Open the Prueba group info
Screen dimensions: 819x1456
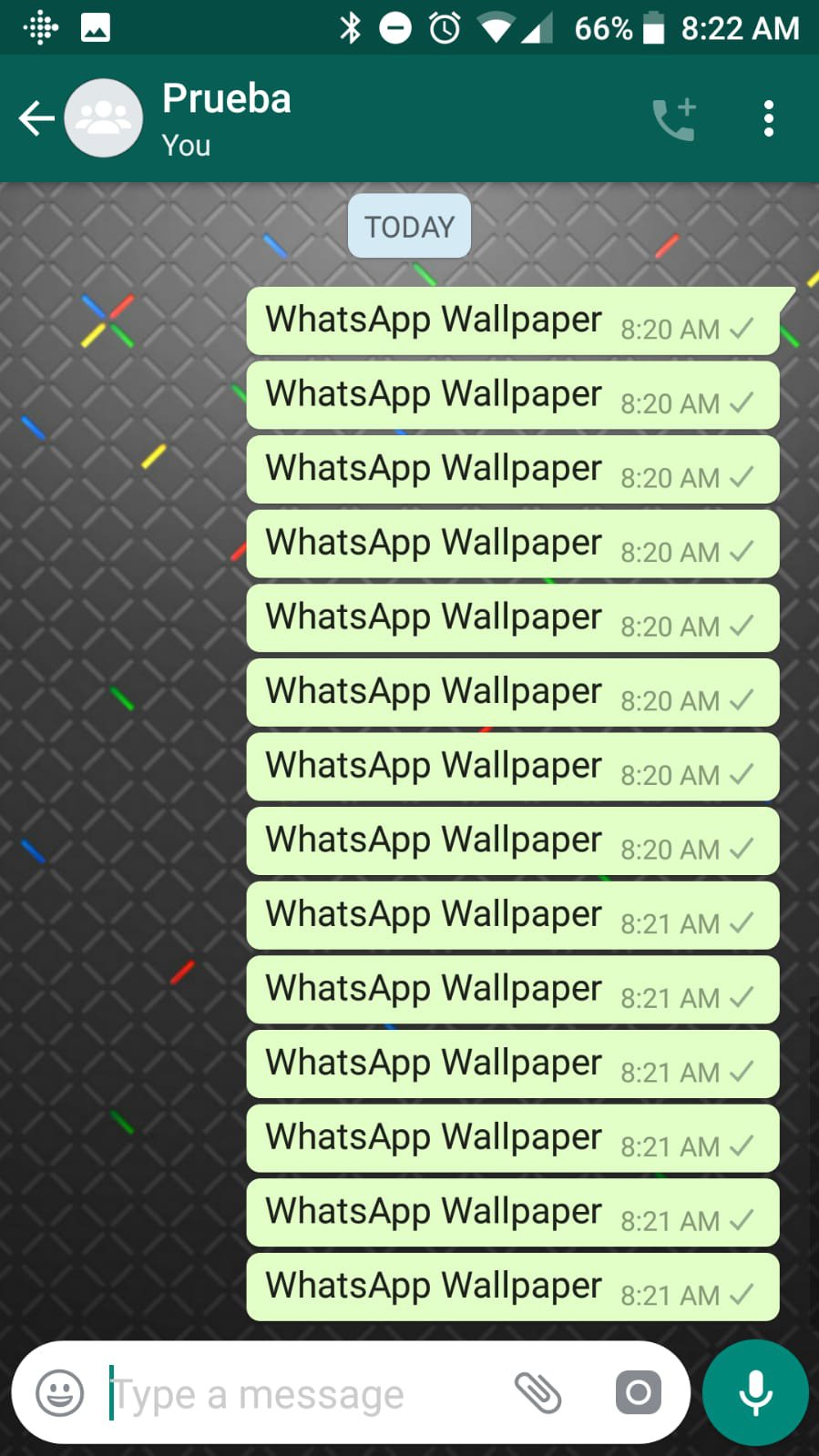[228, 118]
